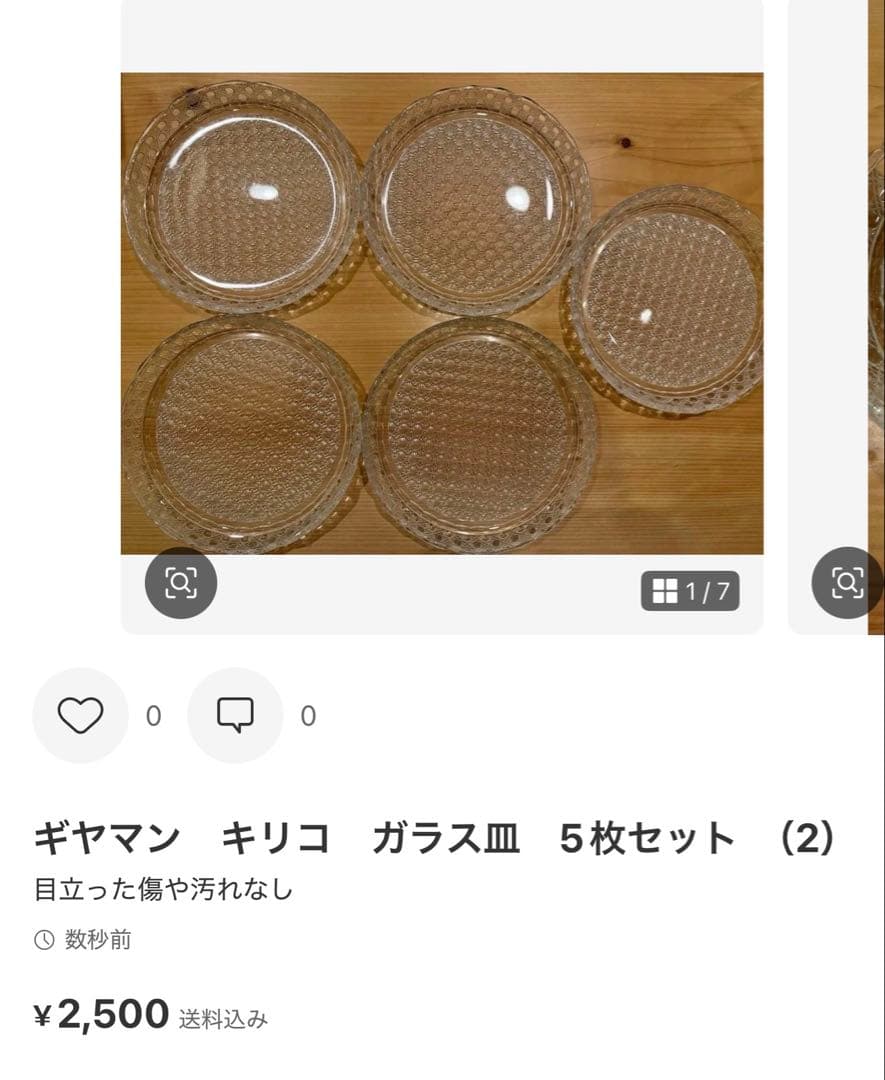This screenshot has height=1080, width=885.
Task: Click the clock icon beside 数秒前
Action: click(40, 939)
